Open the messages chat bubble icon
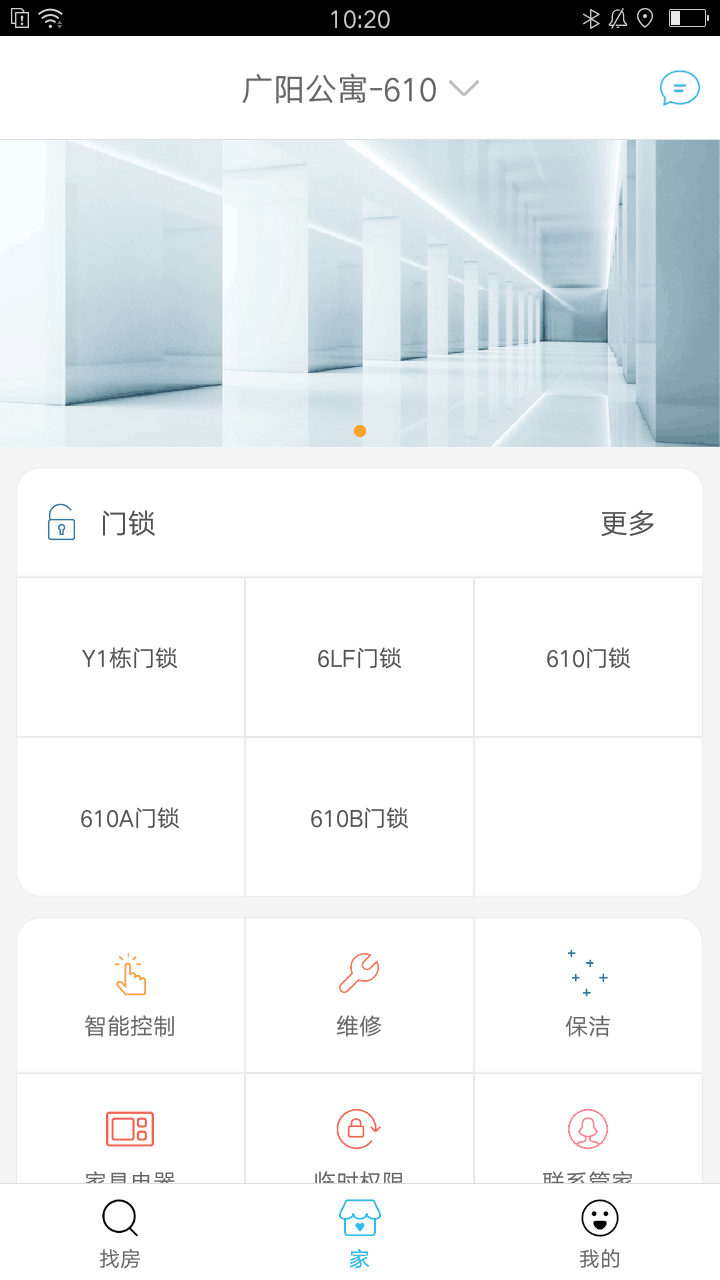The height and width of the screenshot is (1280, 720). [x=679, y=89]
